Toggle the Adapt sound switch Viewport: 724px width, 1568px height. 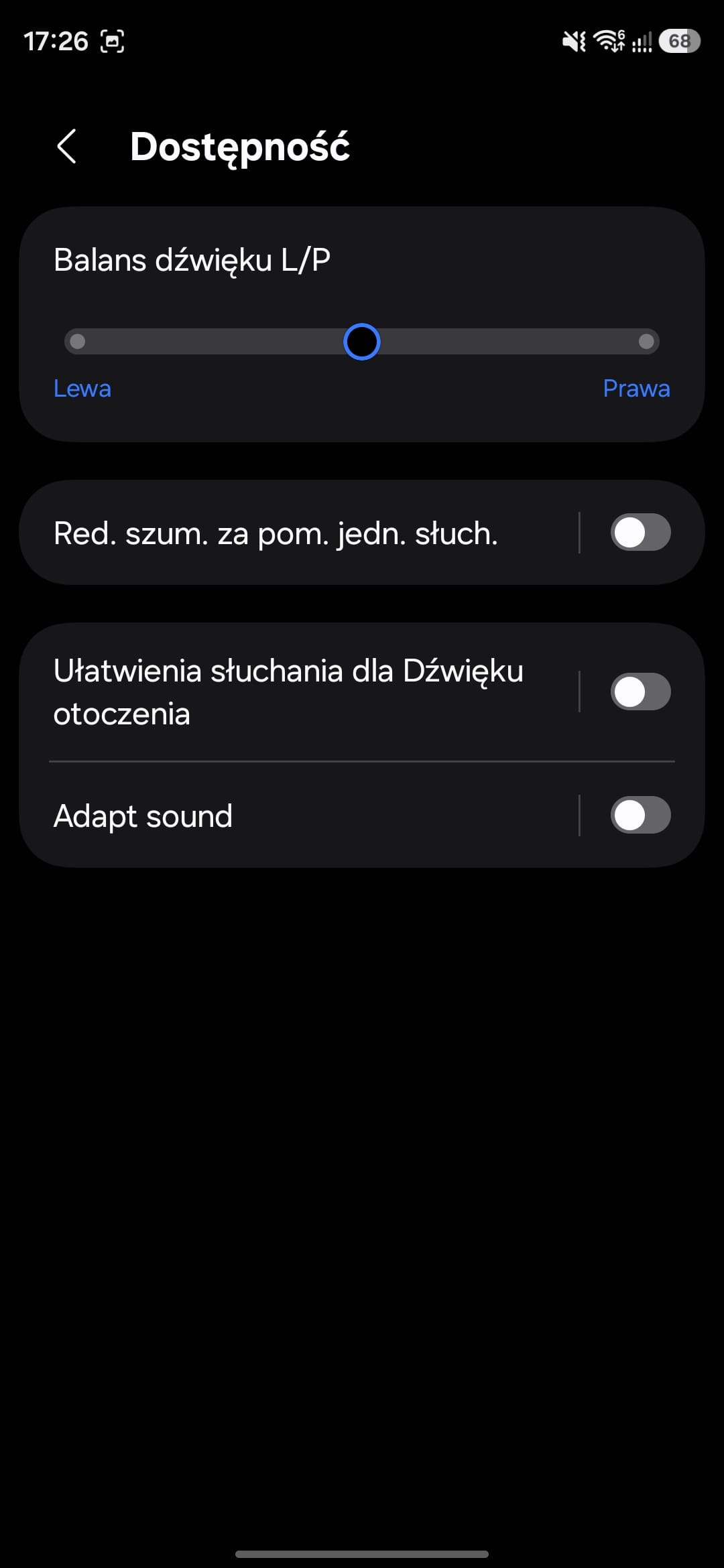tap(640, 815)
